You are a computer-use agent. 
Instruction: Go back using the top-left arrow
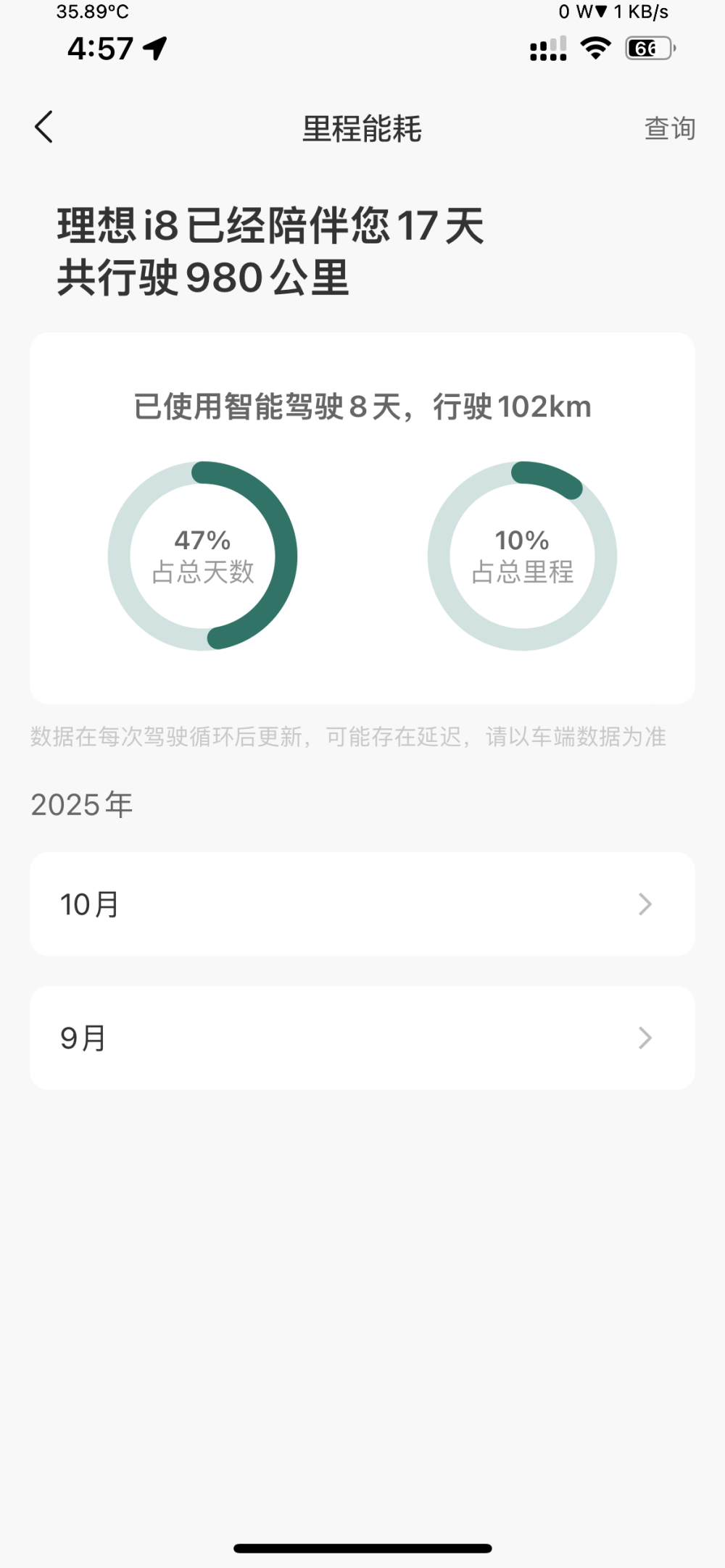pyautogui.click(x=44, y=128)
